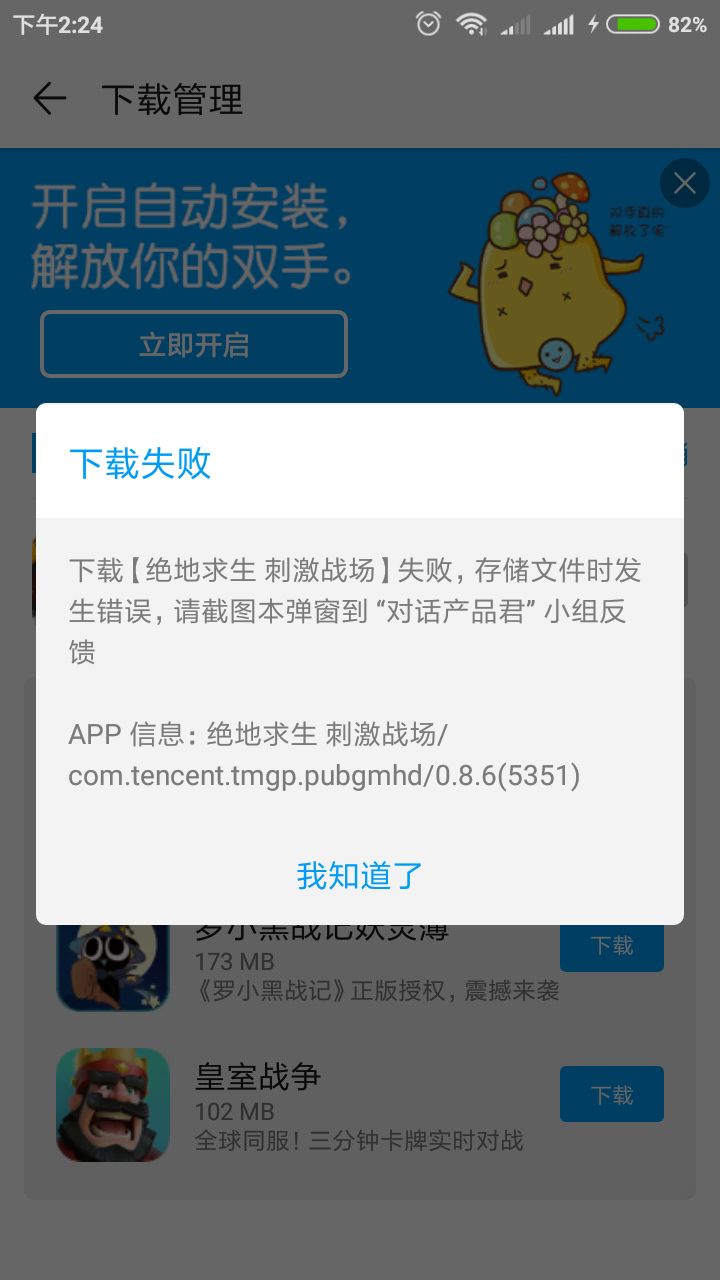Close the auto-install banner

pyautogui.click(x=685, y=183)
